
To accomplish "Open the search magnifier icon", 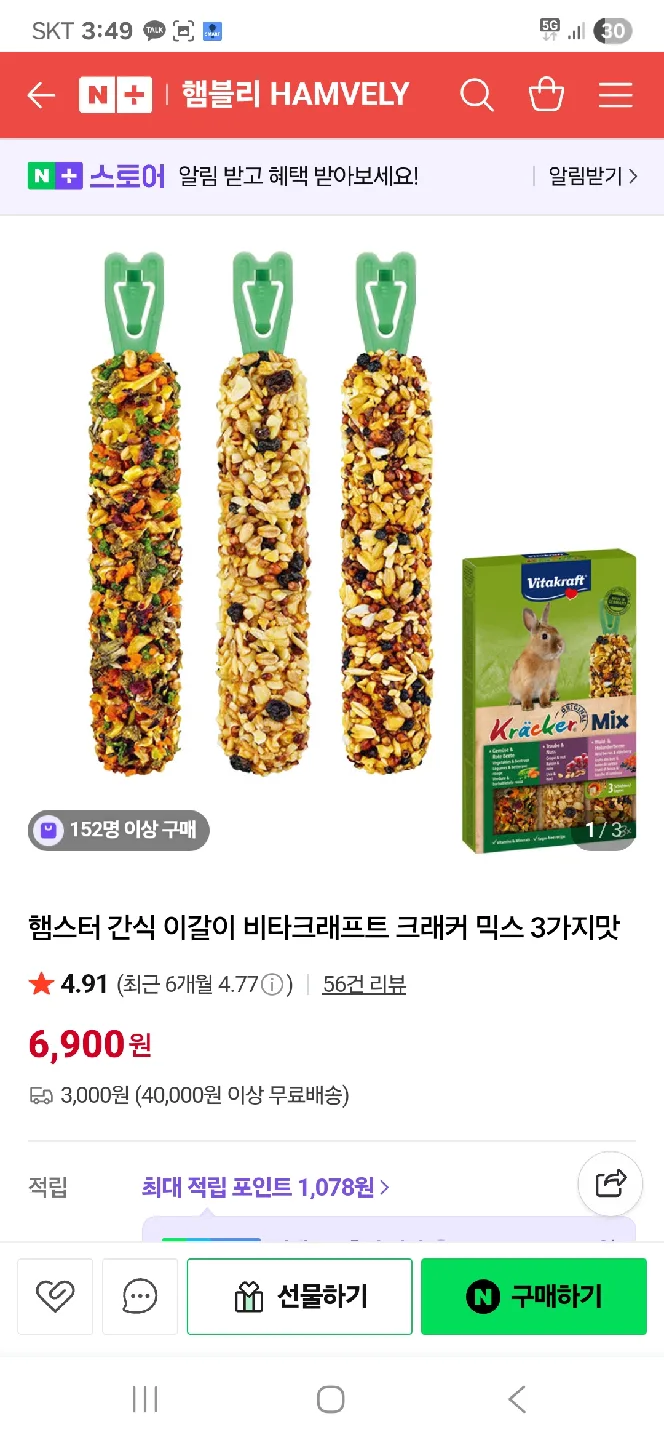I will (x=477, y=95).
